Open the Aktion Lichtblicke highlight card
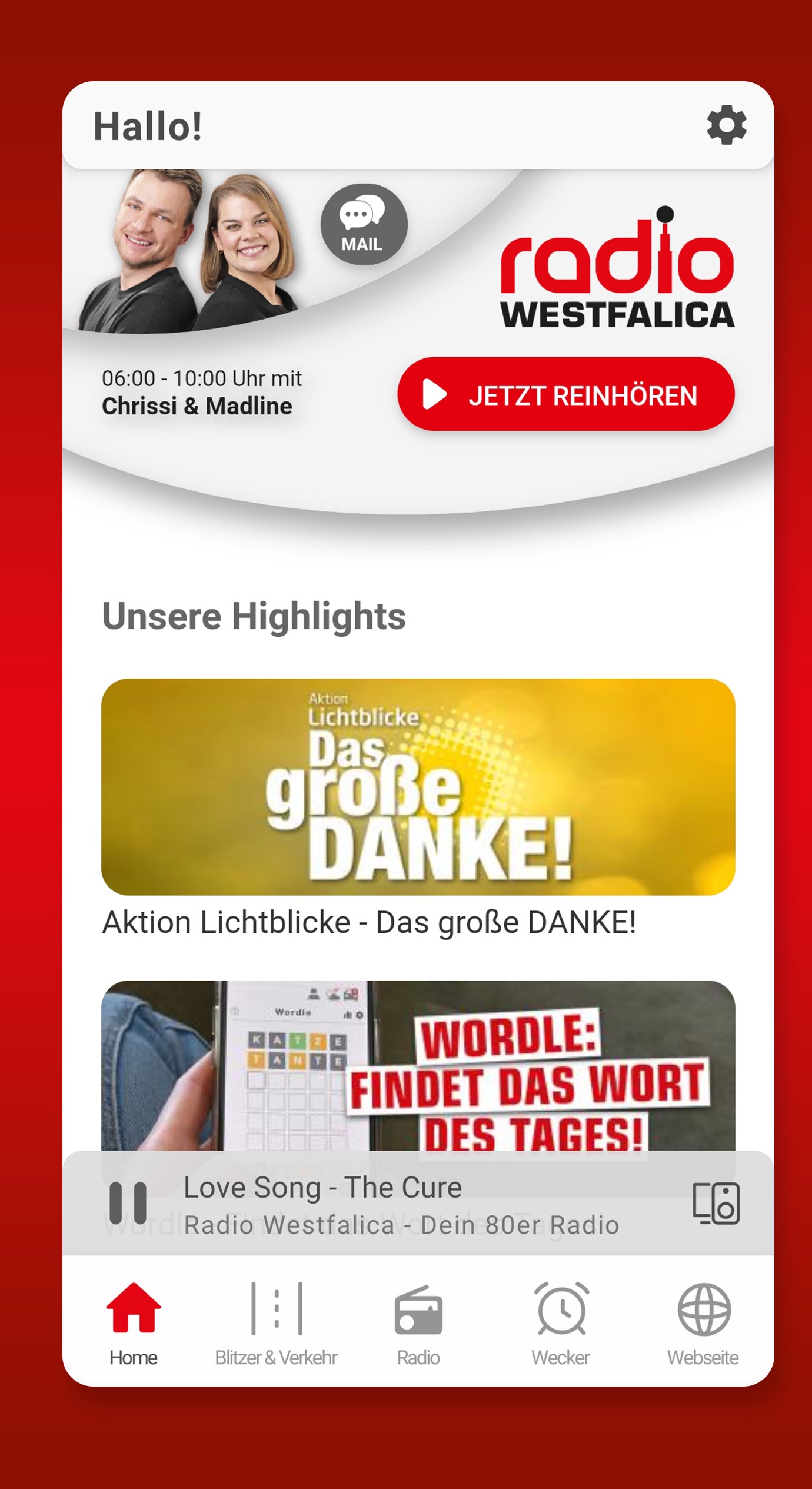812x1489 pixels. pos(418,787)
